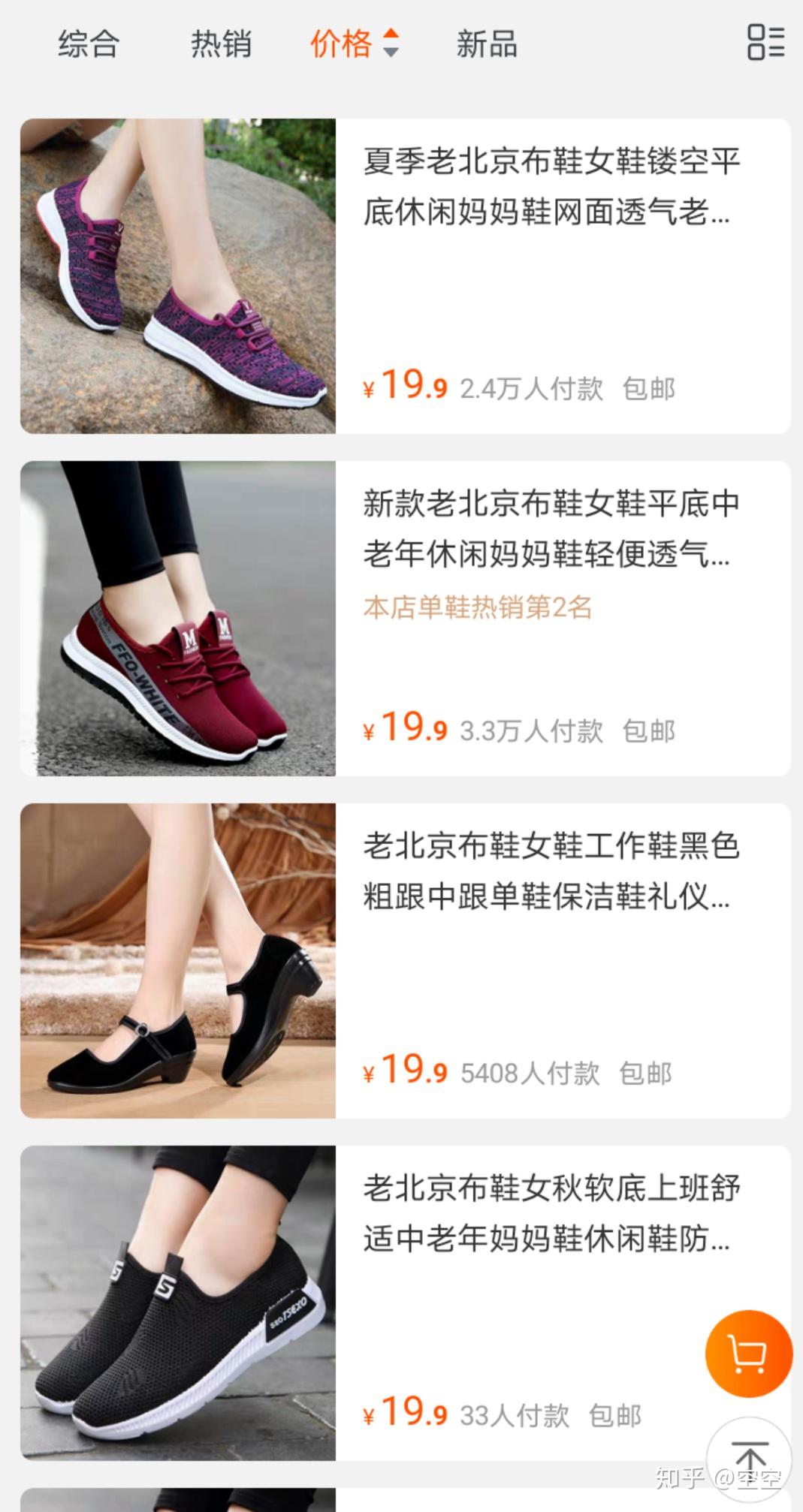Viewport: 803px width, 1512px height.
Task: Open the 新款老北京布鞋女鞋平底 product
Action: (551, 529)
